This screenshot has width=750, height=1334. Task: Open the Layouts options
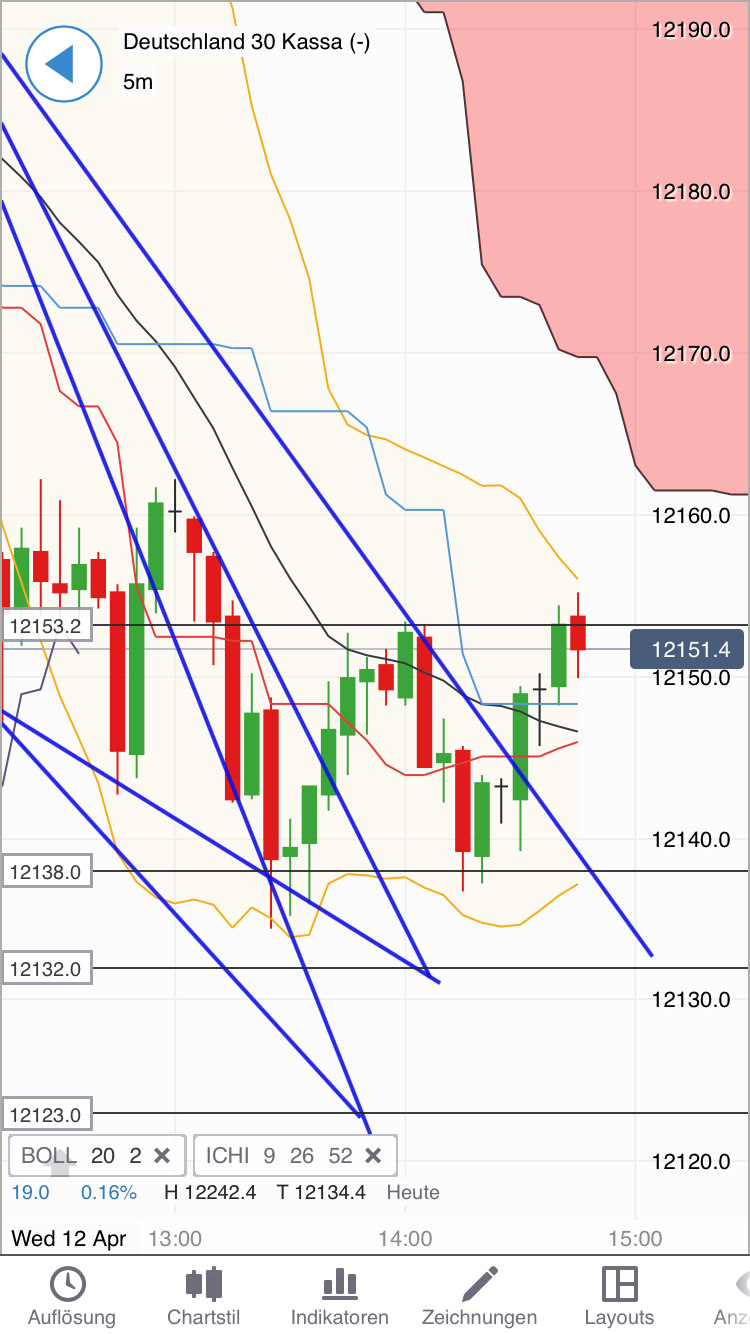pos(619,1297)
